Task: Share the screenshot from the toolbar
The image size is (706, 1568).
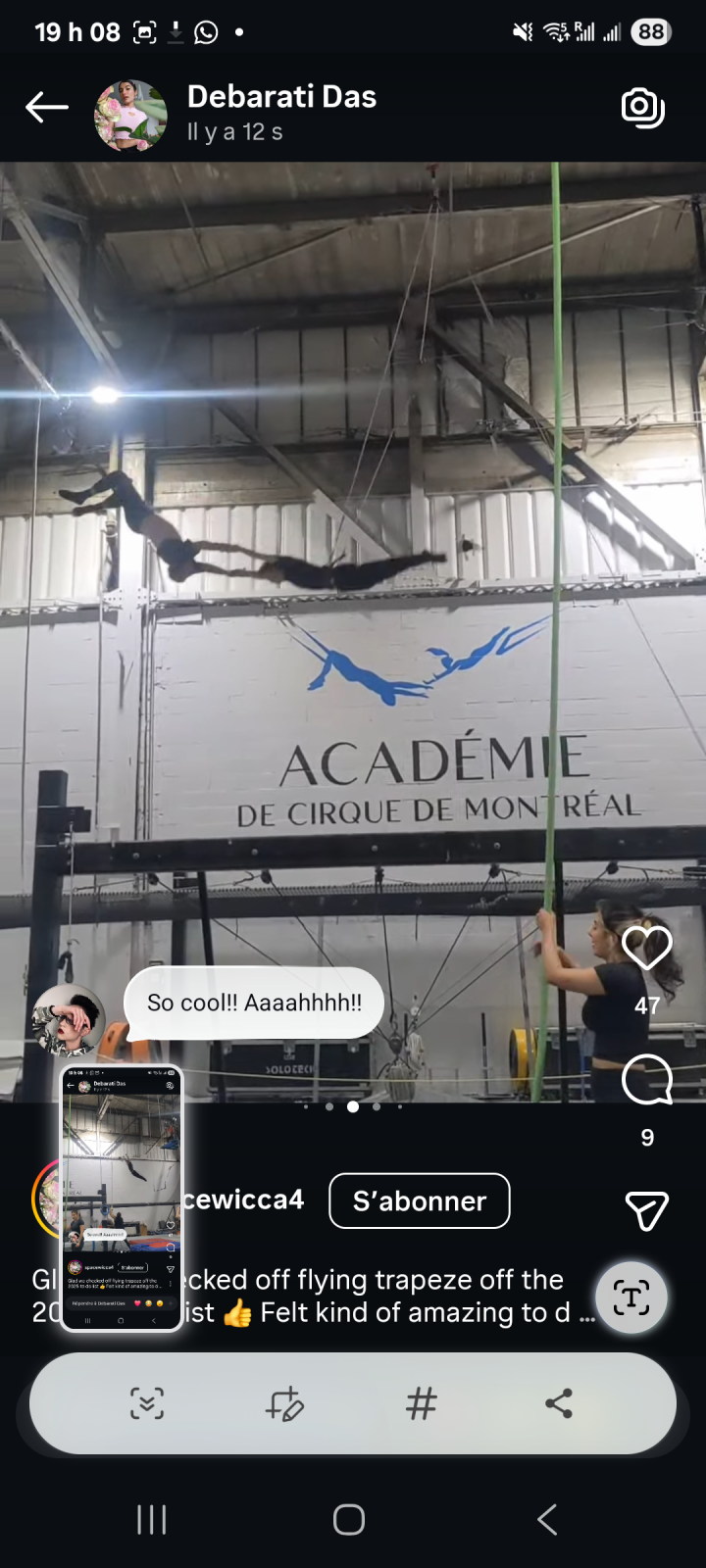Action: [558, 1403]
